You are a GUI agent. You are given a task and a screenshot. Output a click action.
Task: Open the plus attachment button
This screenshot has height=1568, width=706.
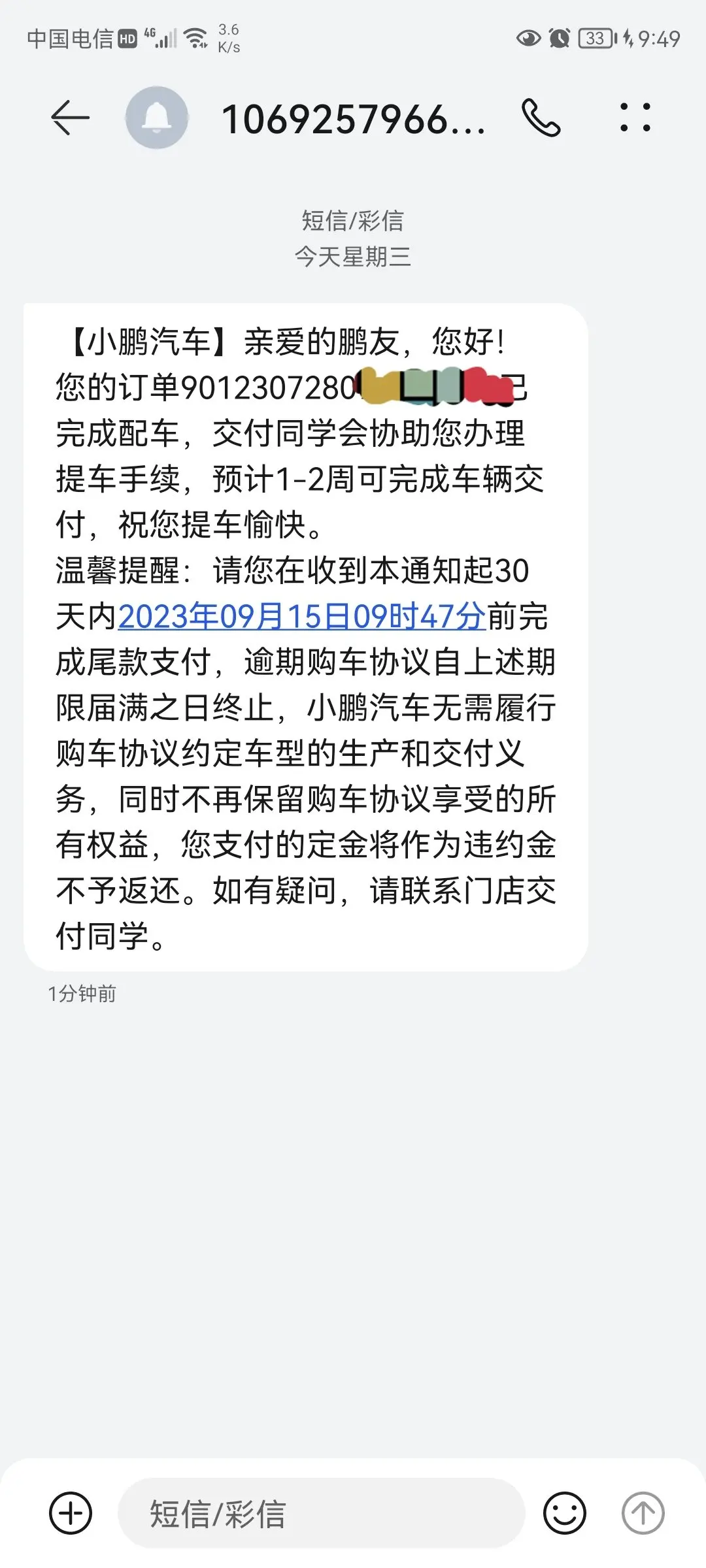pyautogui.click(x=71, y=1513)
